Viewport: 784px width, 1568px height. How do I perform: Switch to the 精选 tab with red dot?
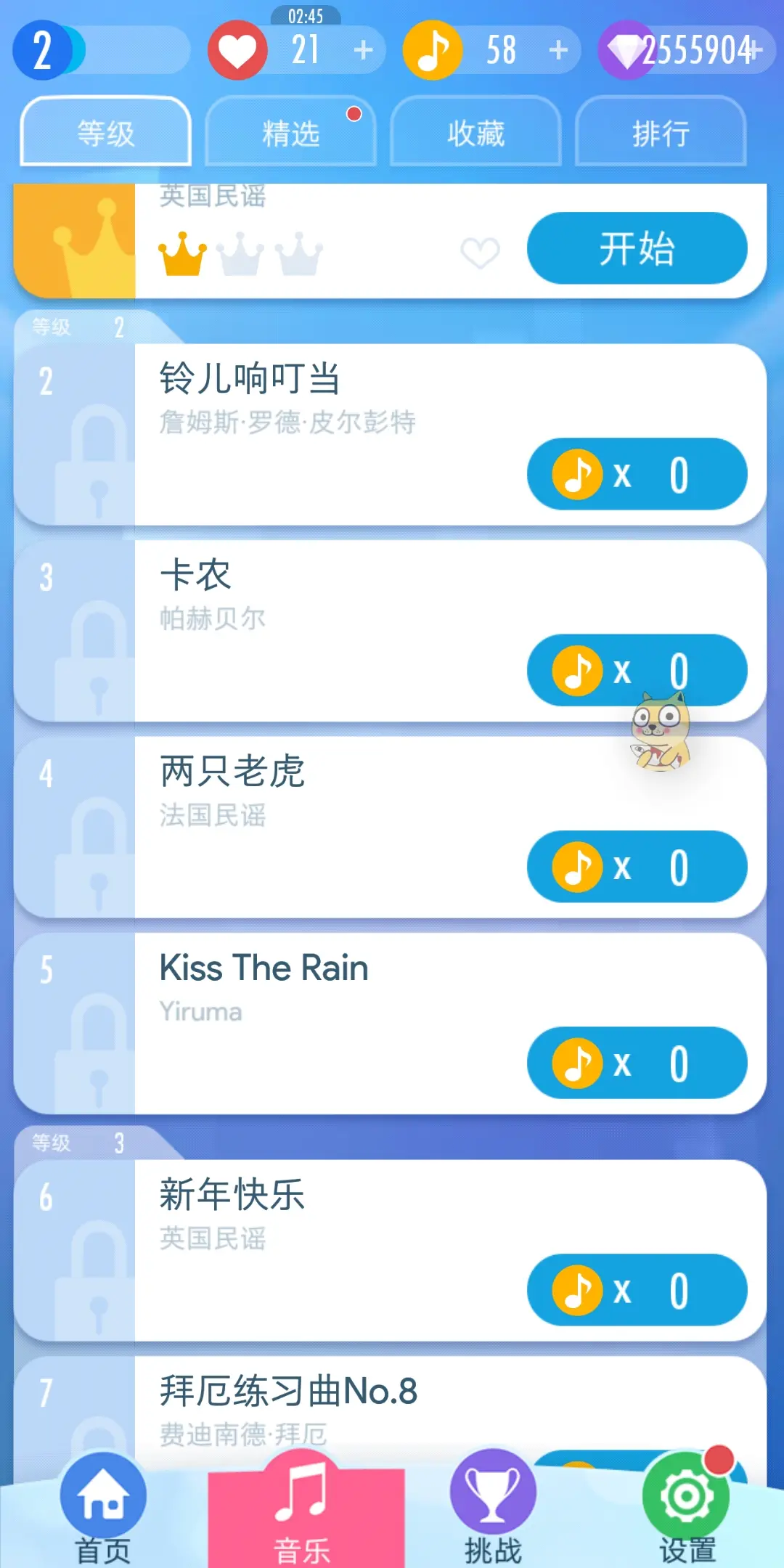tap(290, 134)
